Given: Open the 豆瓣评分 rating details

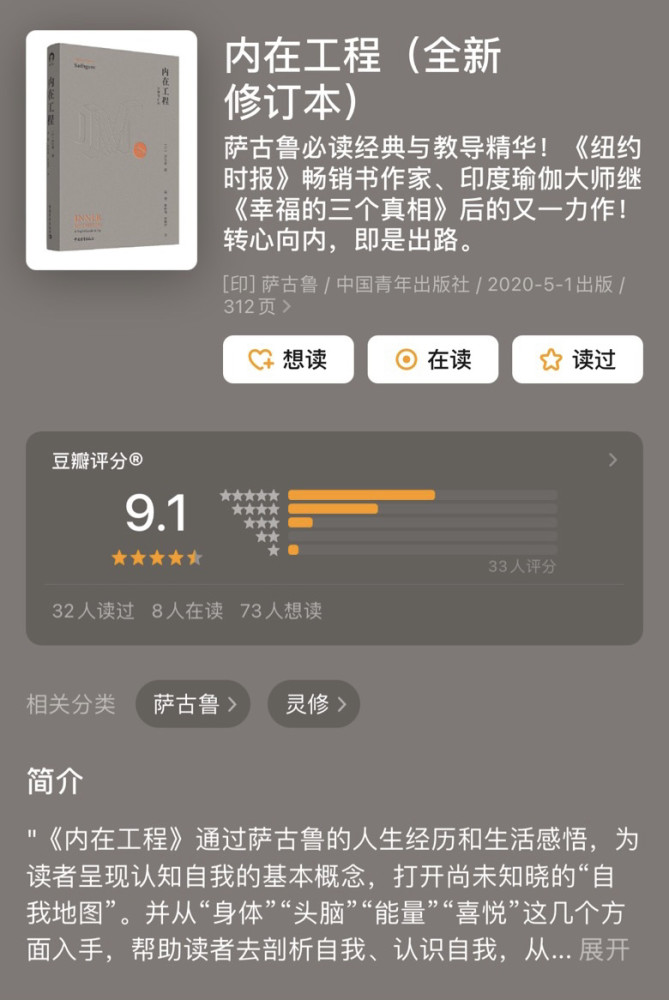Looking at the screenshot, I should 612,460.
